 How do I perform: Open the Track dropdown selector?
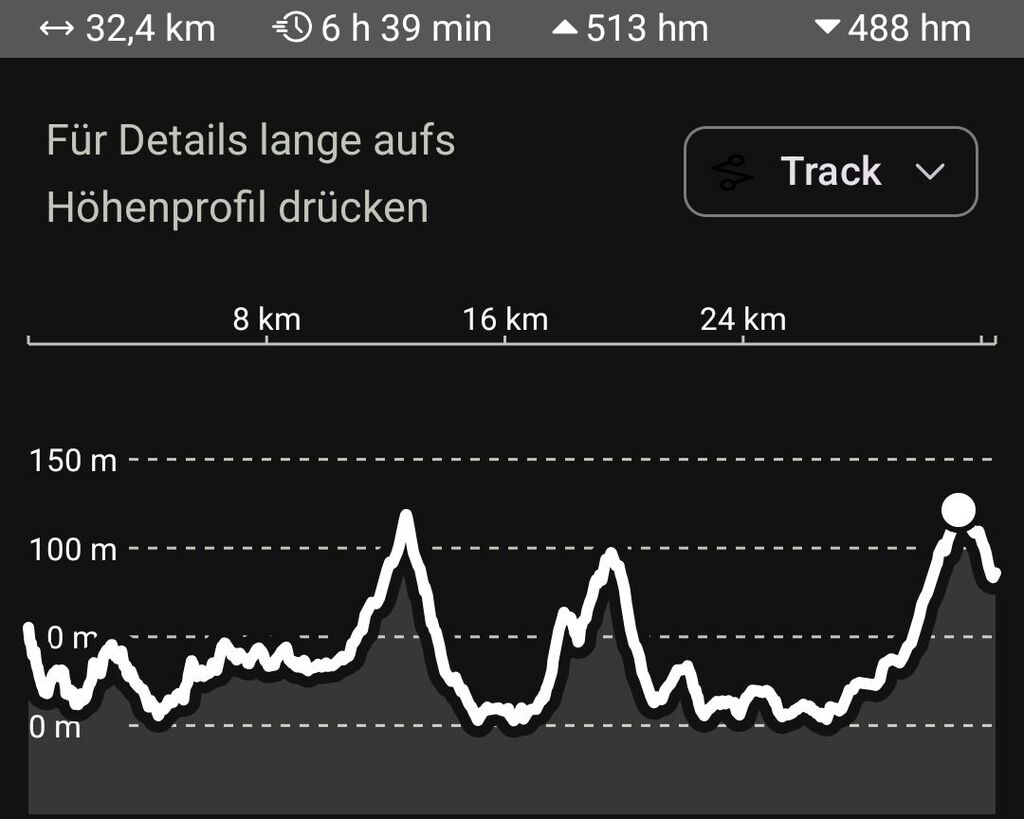click(x=830, y=171)
